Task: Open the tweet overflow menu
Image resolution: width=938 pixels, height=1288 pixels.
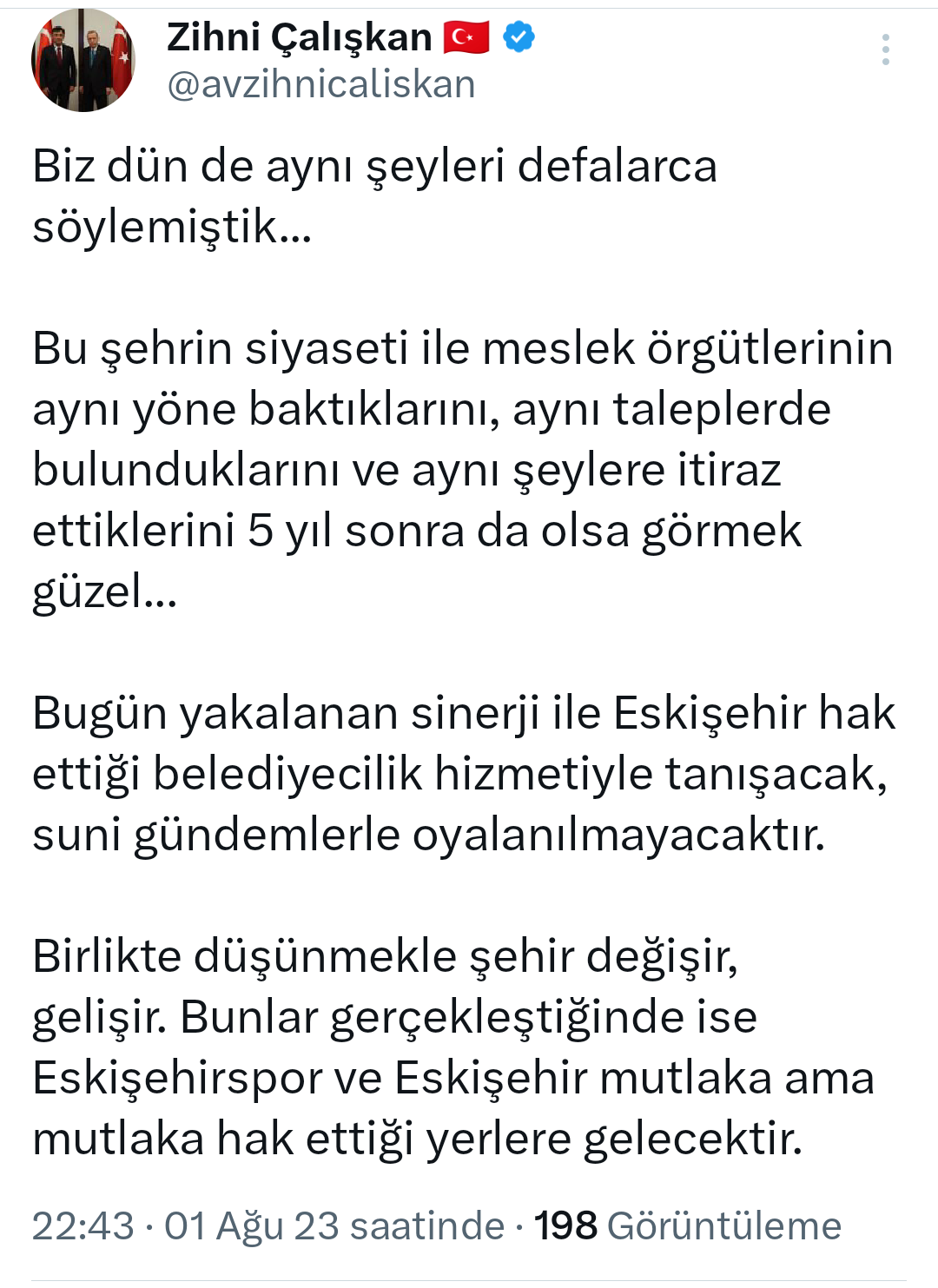Action: coord(885,50)
